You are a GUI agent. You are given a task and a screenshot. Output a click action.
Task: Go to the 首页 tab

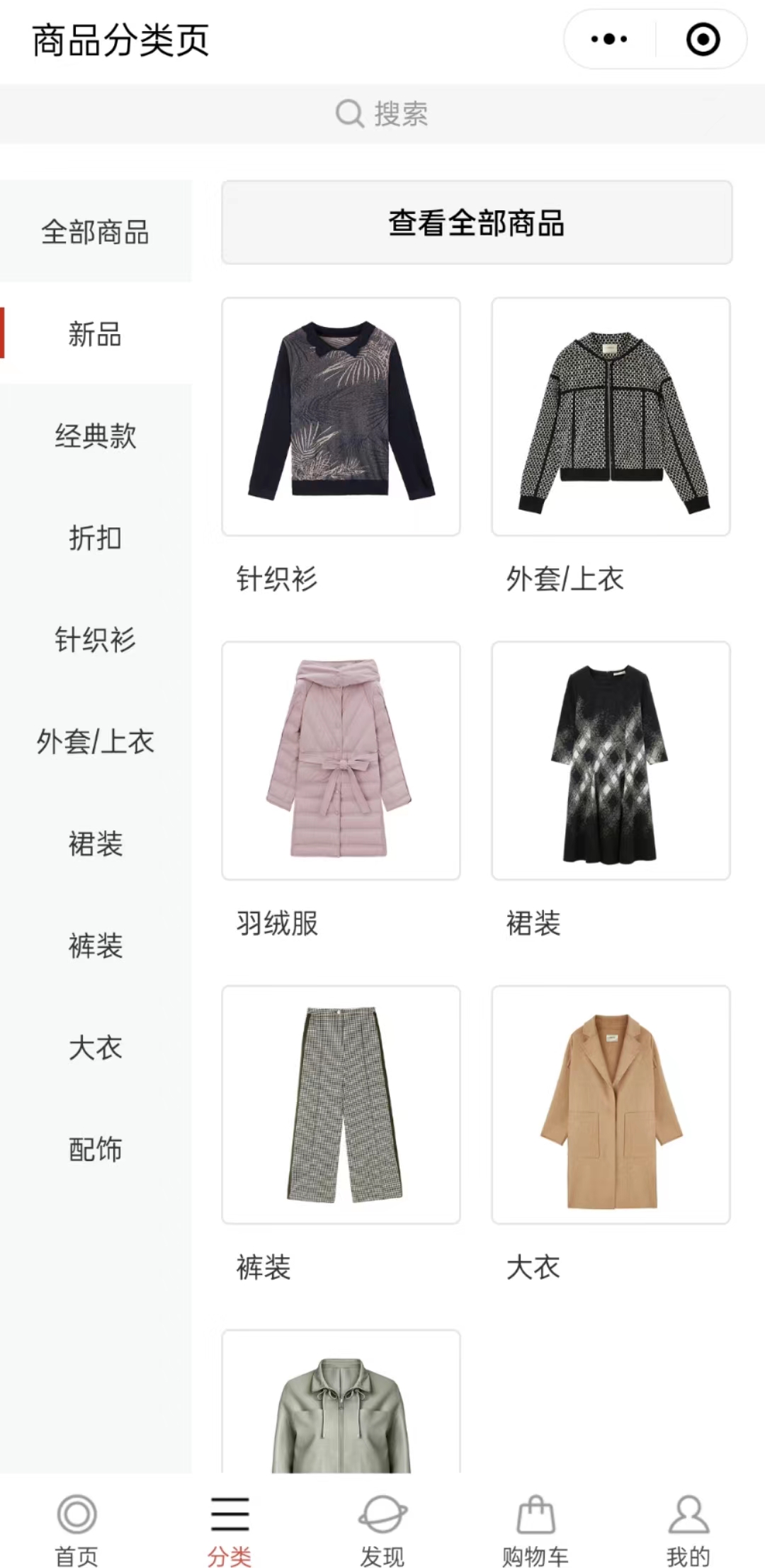76,1529
